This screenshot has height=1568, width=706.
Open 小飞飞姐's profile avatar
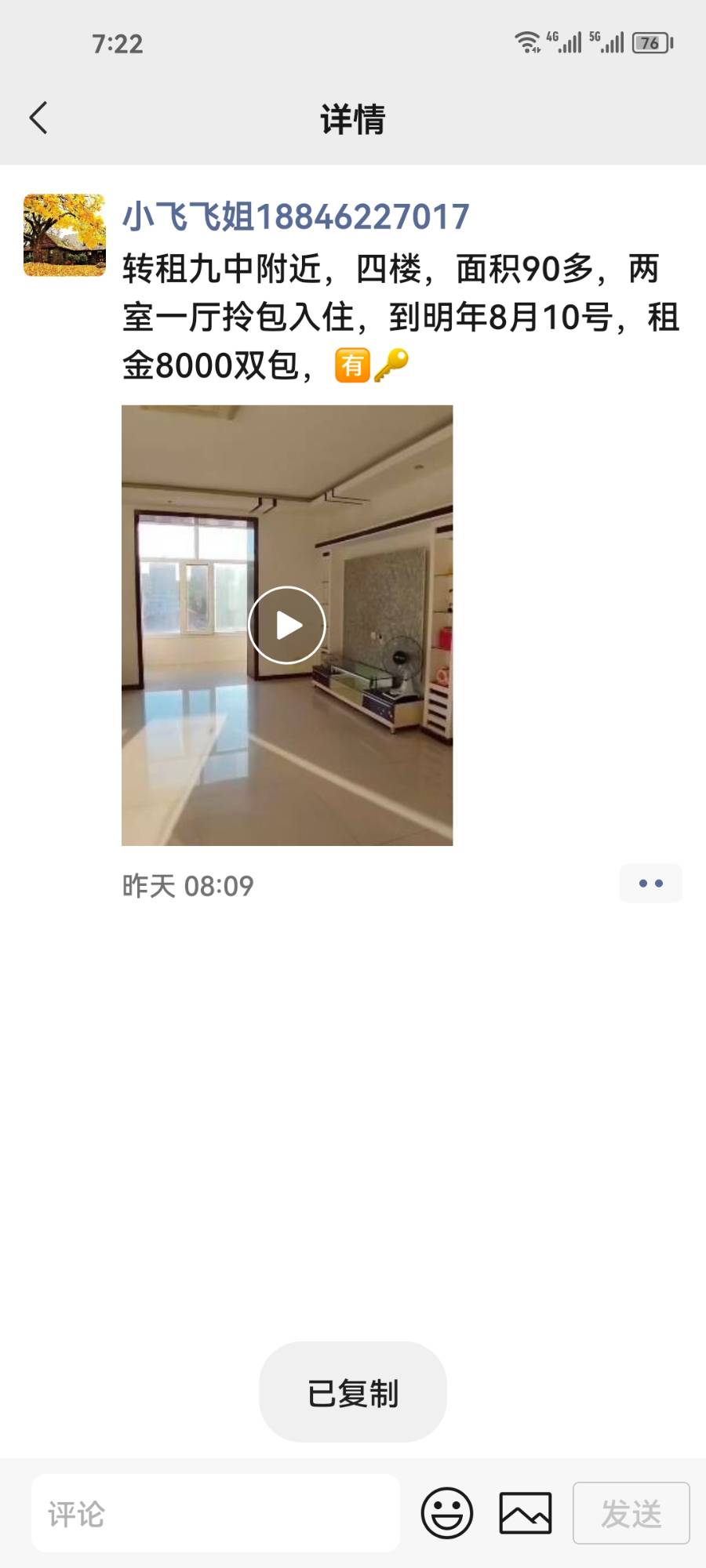[x=64, y=235]
